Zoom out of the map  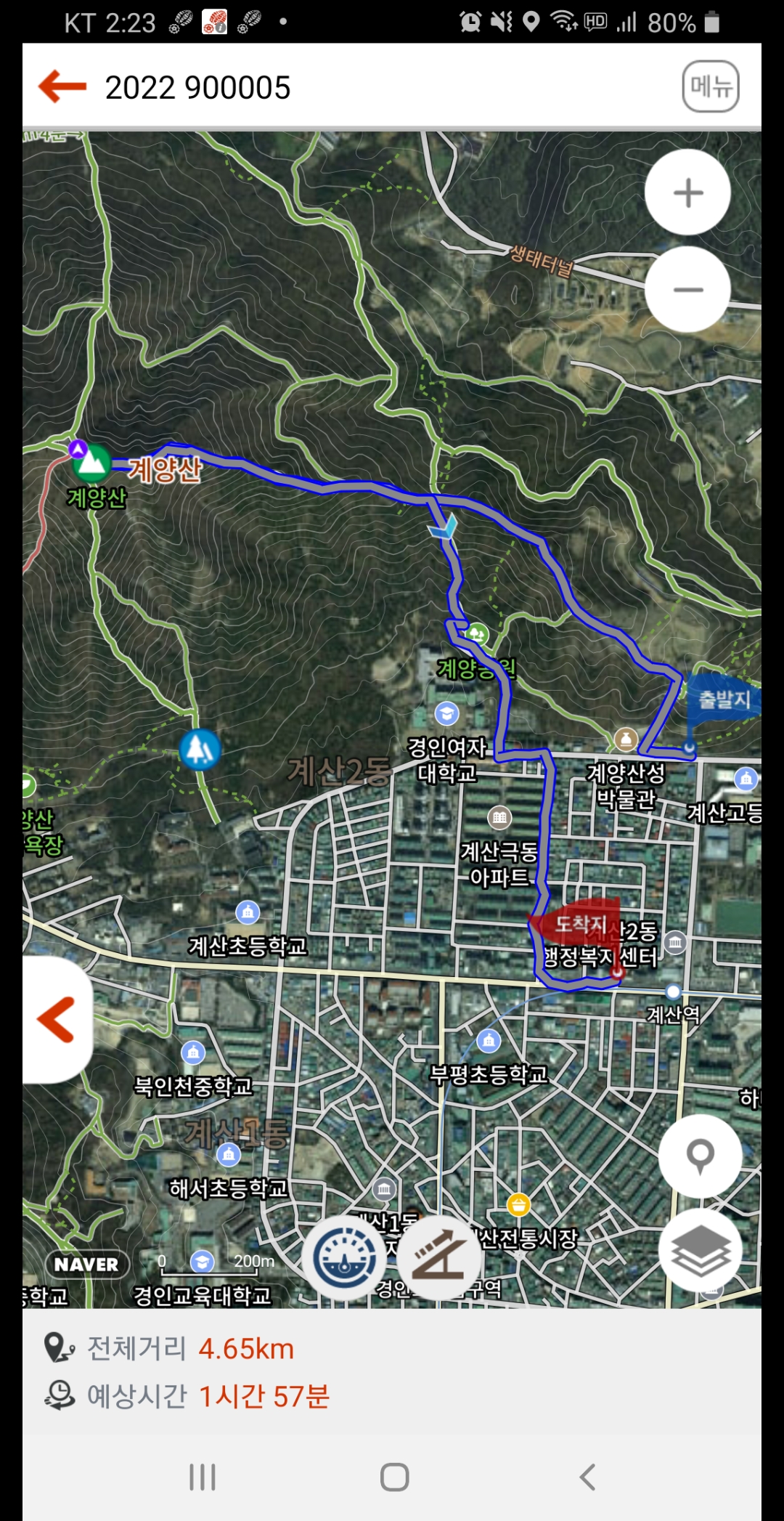(x=687, y=290)
